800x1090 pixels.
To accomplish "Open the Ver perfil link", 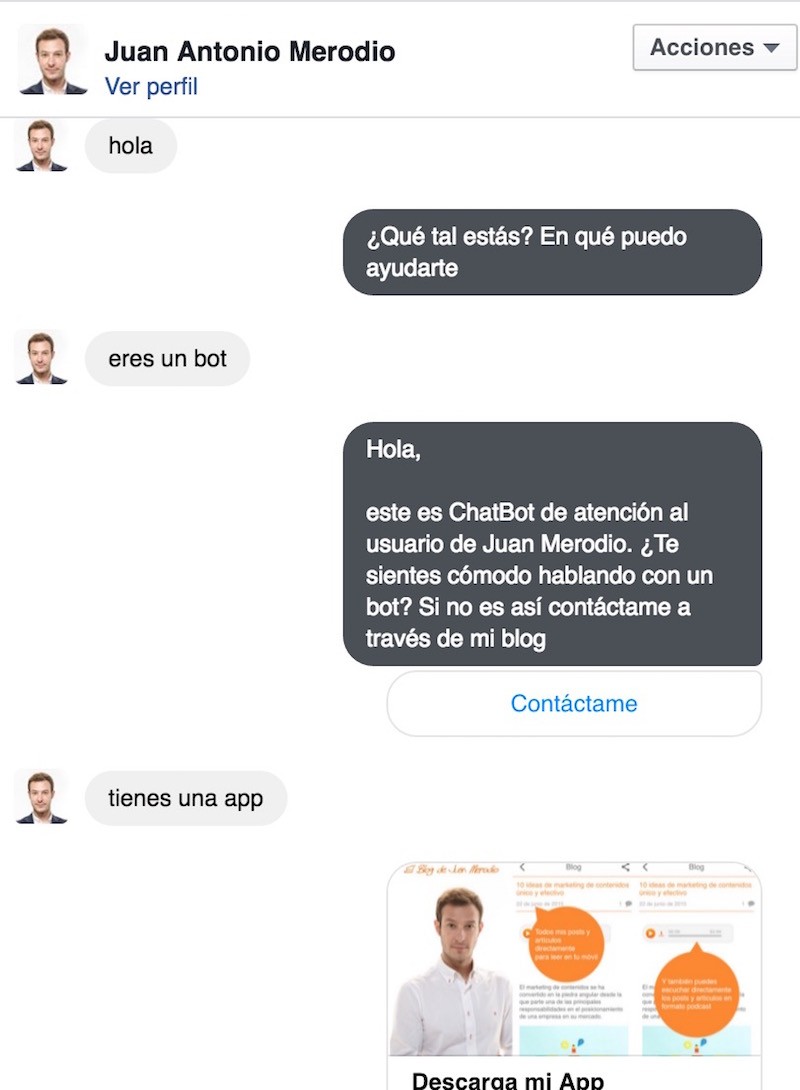I will tap(151, 87).
